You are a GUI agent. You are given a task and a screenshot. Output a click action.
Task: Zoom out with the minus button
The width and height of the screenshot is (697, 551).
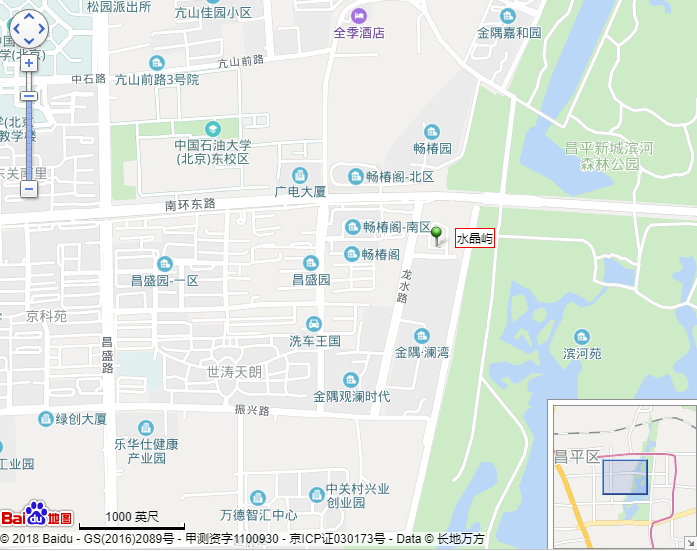[x=29, y=188]
